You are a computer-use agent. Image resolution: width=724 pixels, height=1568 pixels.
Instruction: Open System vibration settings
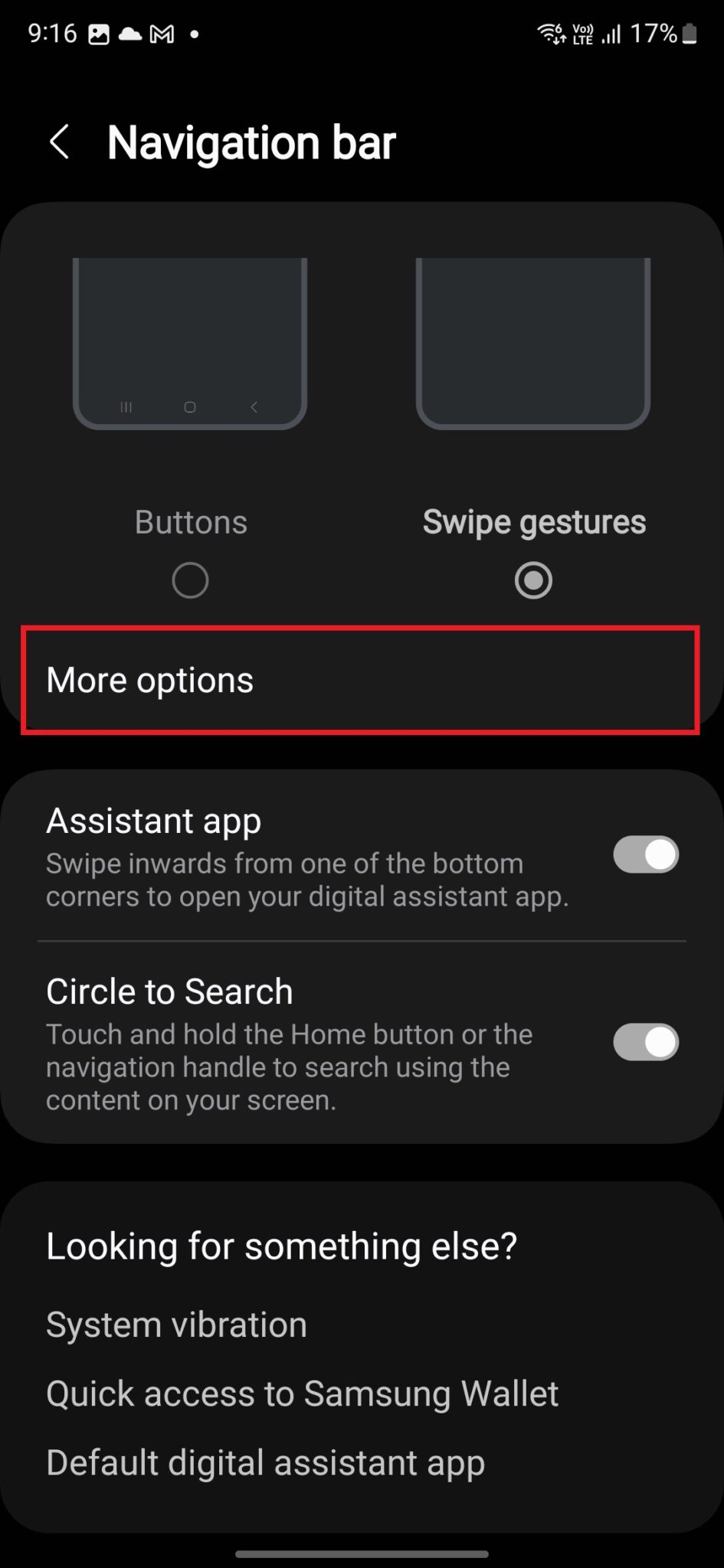point(176,1324)
